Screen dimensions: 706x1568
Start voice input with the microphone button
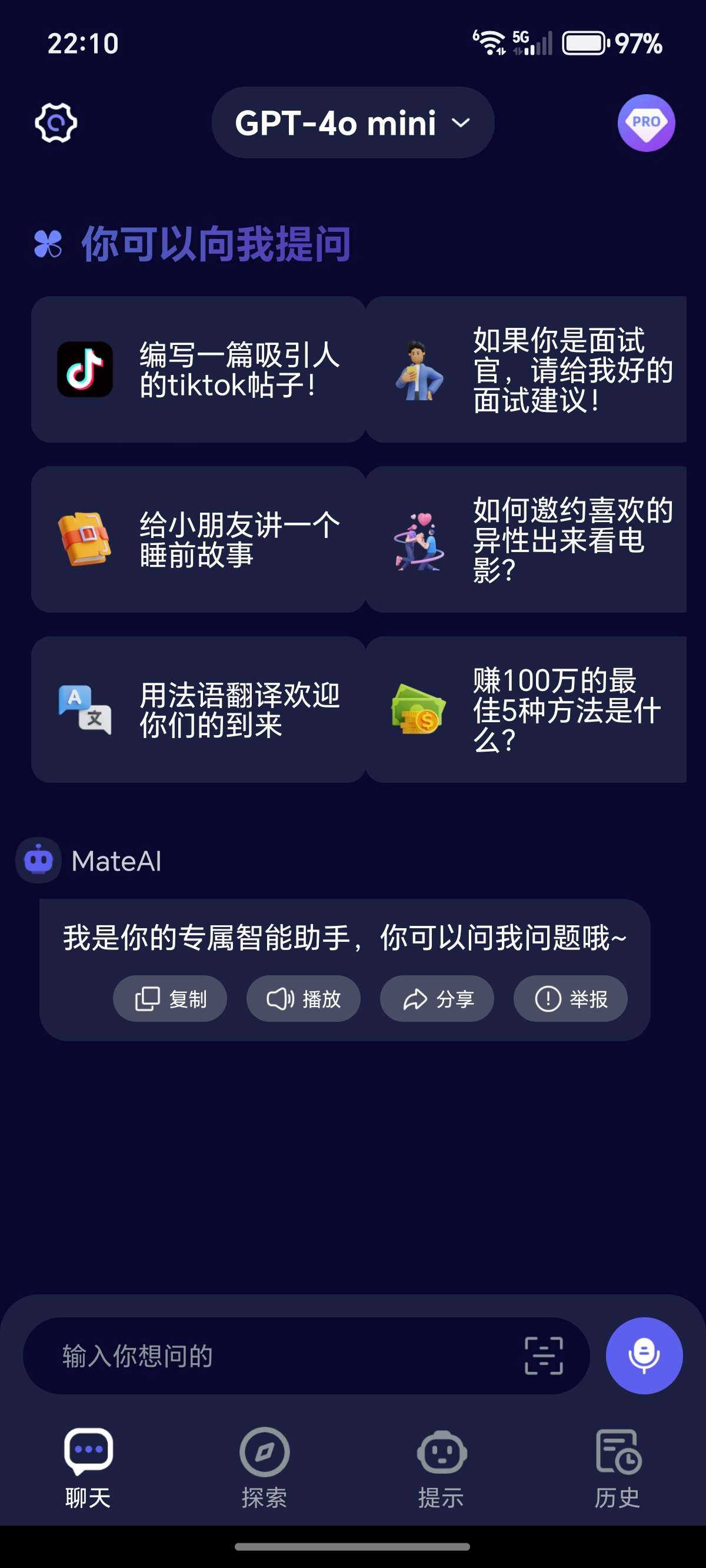tap(644, 1356)
